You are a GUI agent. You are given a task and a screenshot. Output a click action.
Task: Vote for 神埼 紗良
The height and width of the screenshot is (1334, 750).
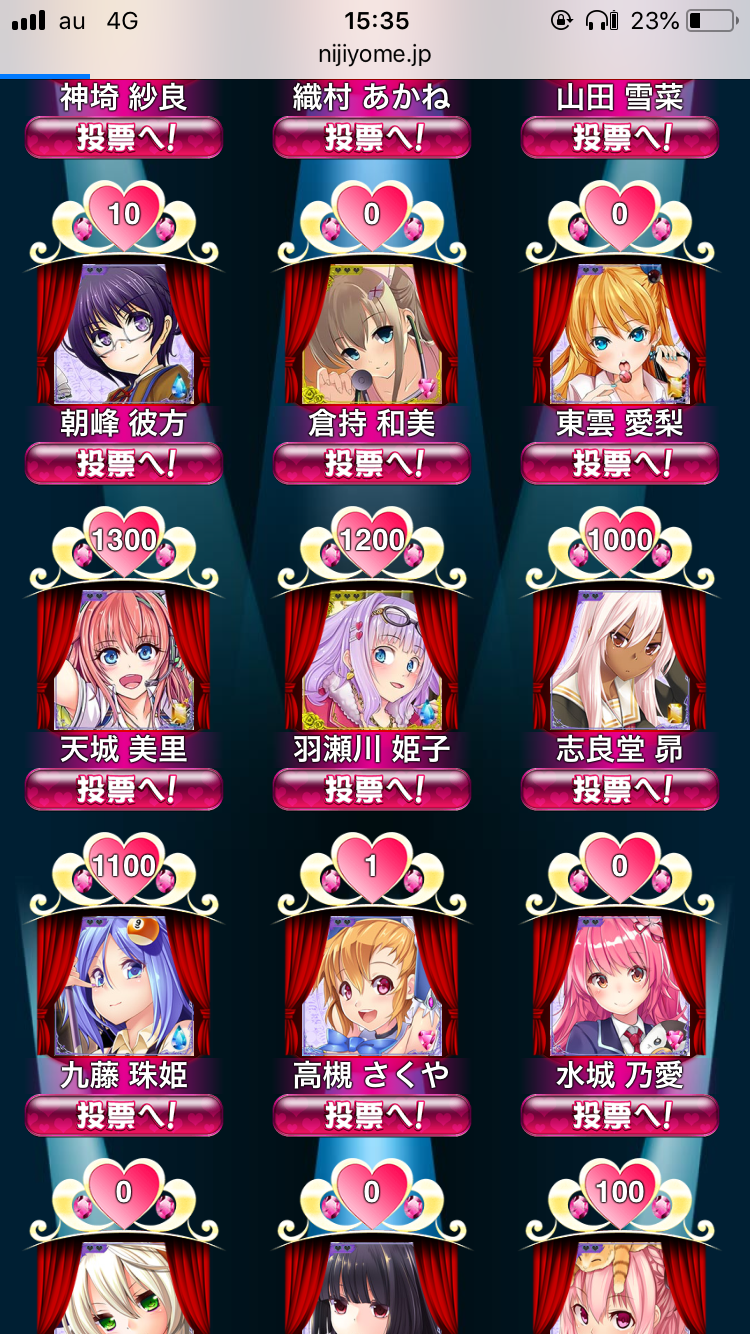[x=124, y=137]
